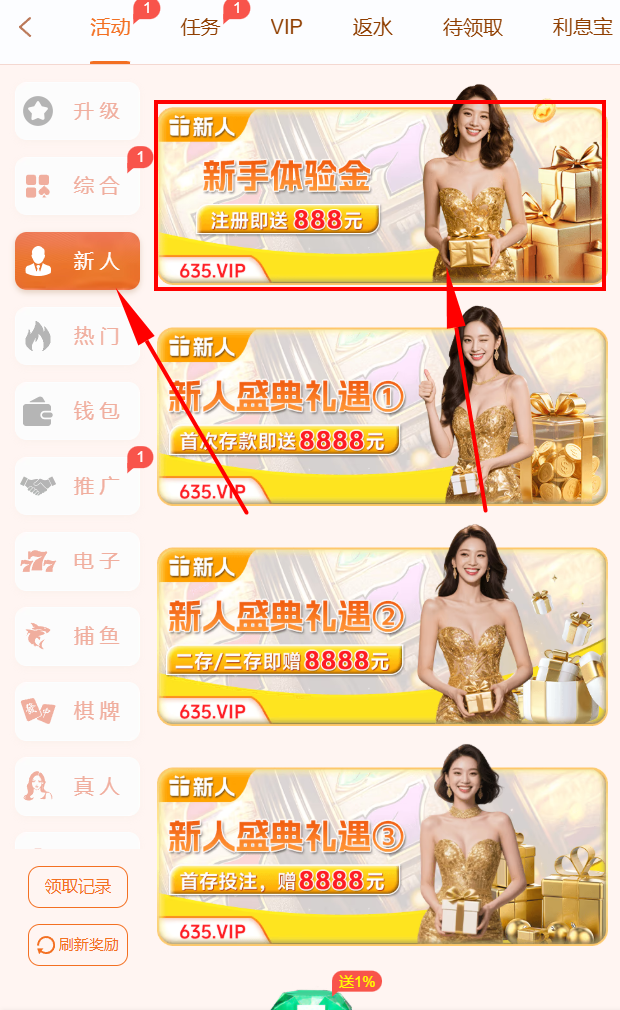
Task: Open the 新手体验金 banner
Action: 380,195
